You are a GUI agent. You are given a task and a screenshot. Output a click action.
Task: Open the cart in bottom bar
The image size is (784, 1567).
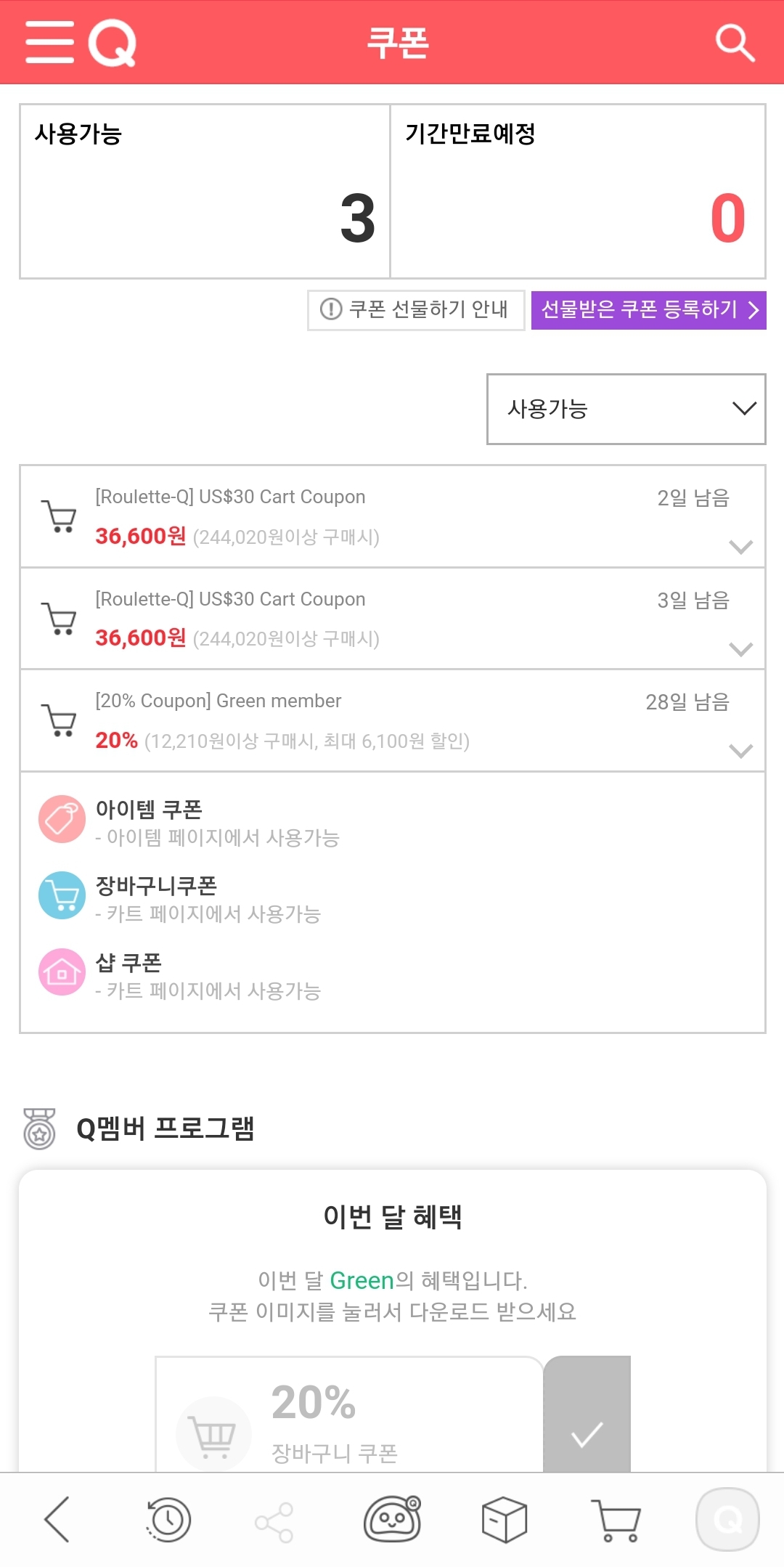[x=616, y=1519]
